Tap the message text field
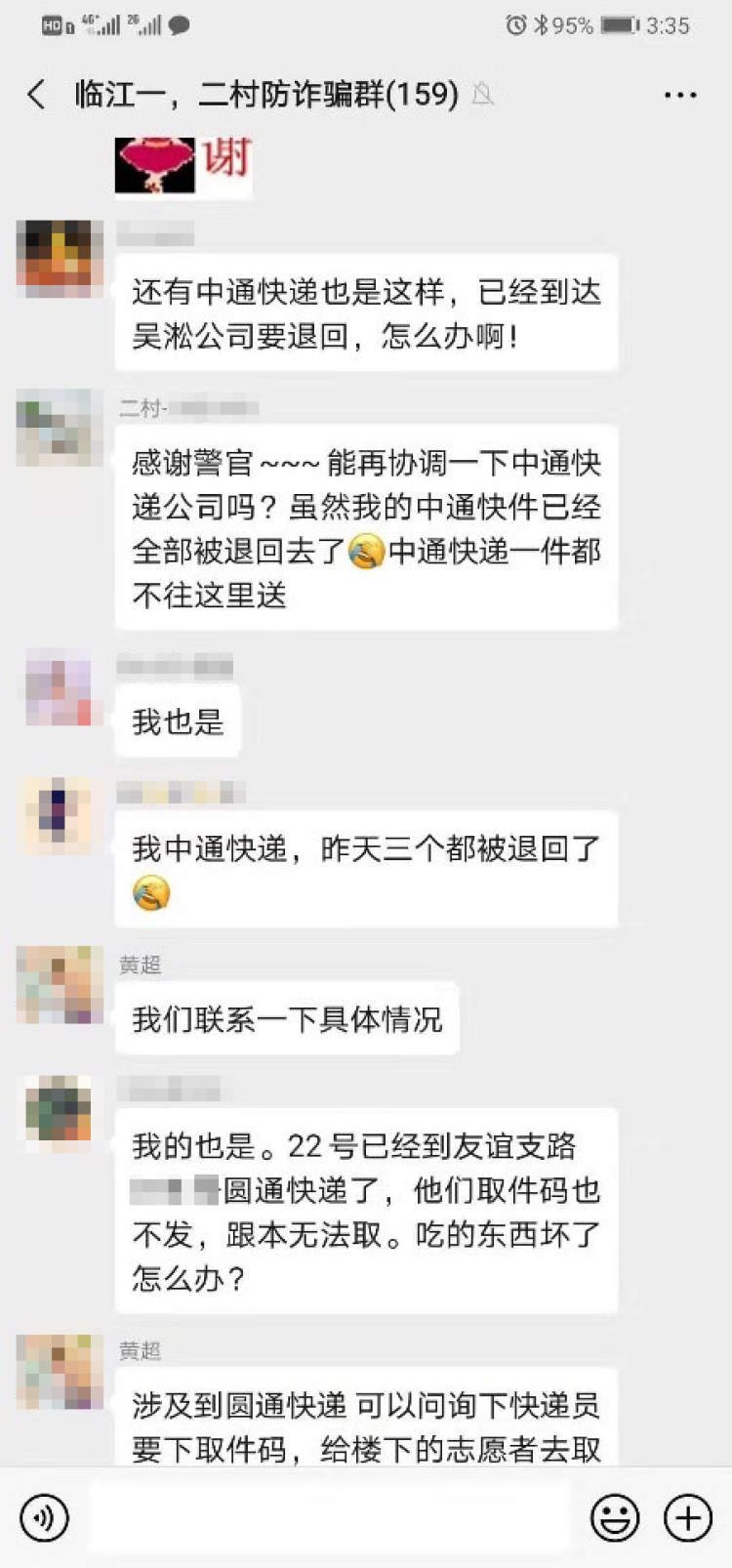The image size is (732, 1568). (x=332, y=1518)
